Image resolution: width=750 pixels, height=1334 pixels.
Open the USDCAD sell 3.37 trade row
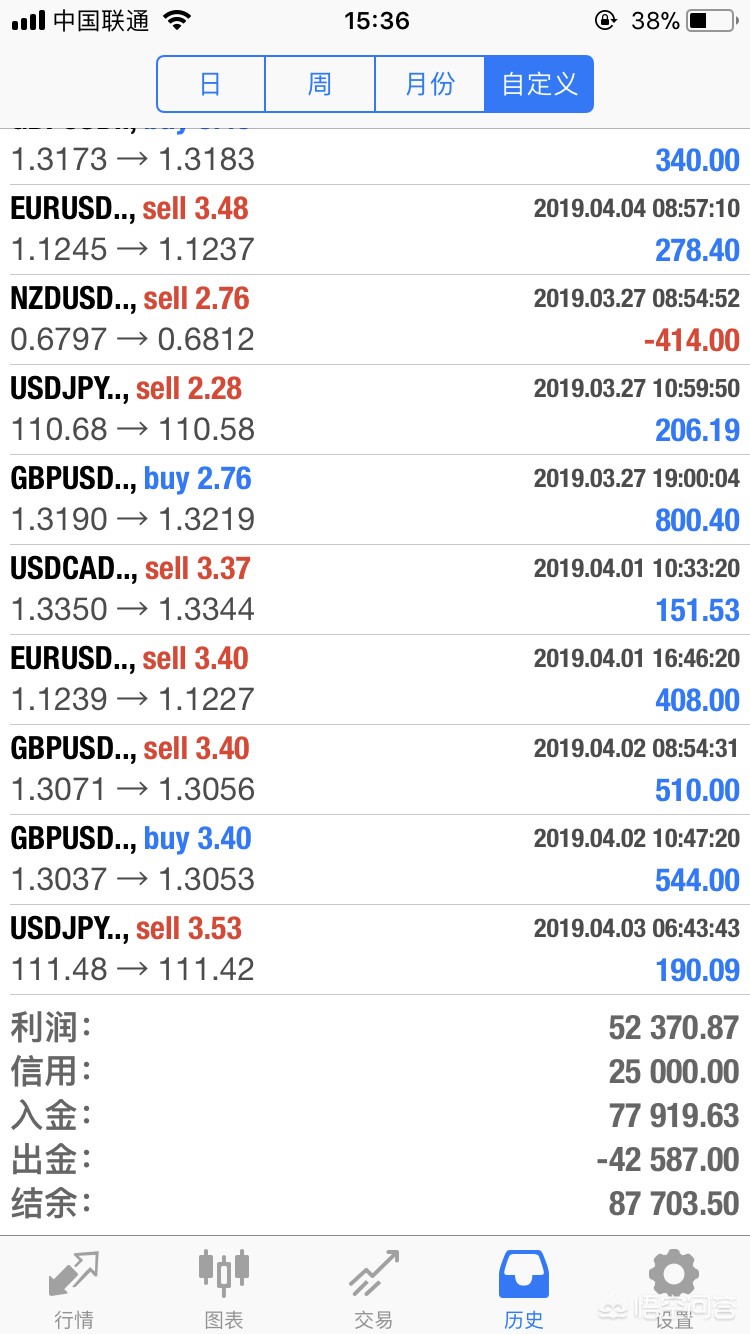(x=375, y=590)
